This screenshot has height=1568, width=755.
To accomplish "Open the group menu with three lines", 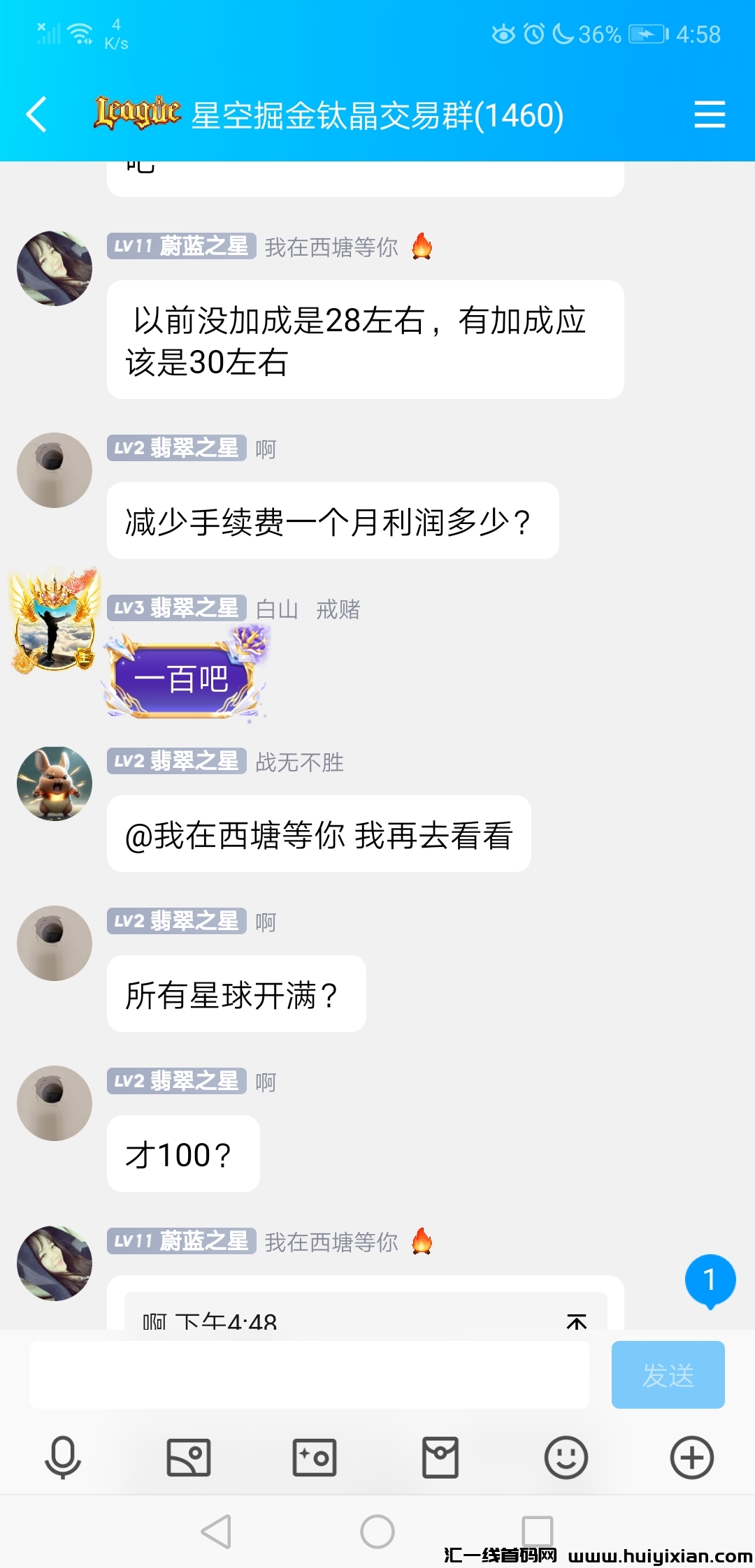I will point(709,115).
